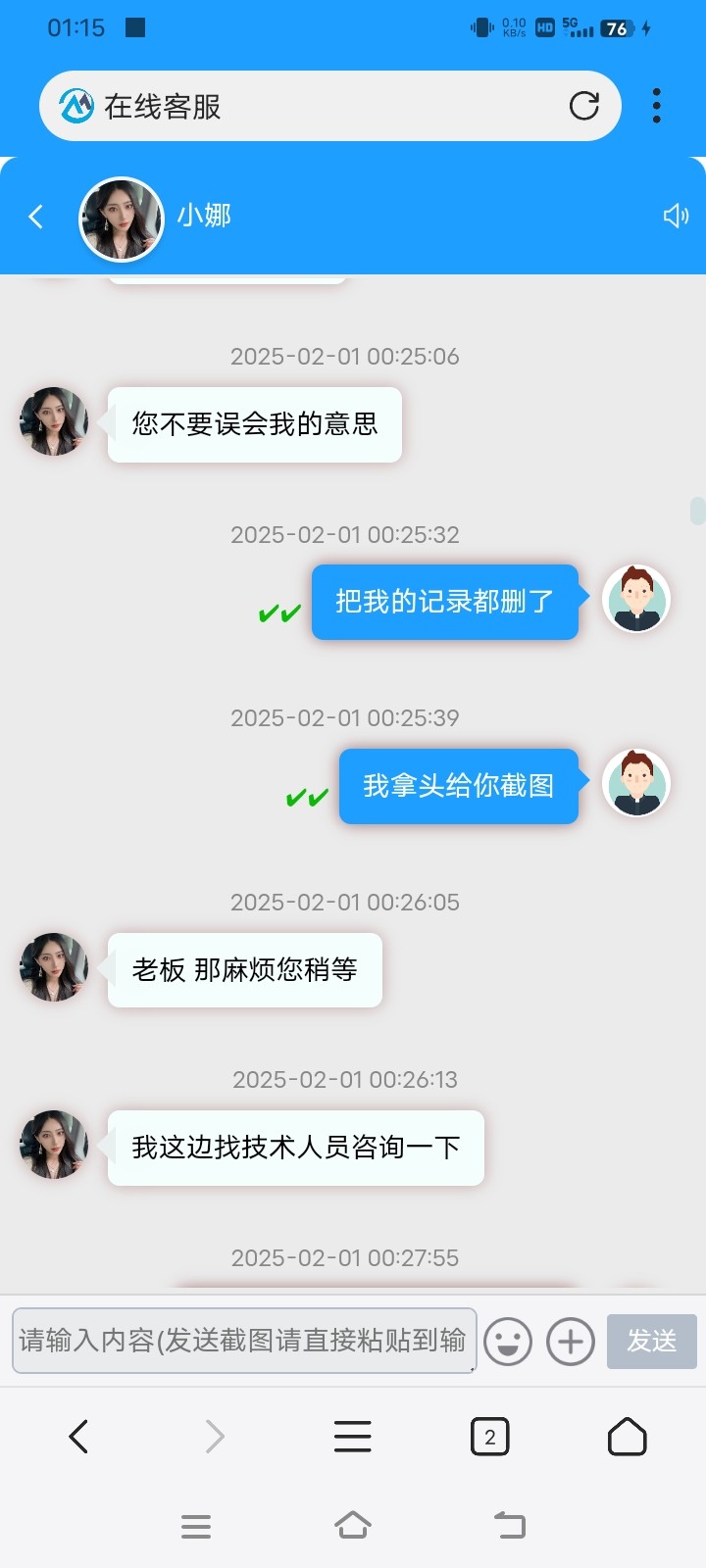Image resolution: width=706 pixels, height=1568 pixels.
Task: Tap the 发送 send button
Action: click(x=652, y=1341)
